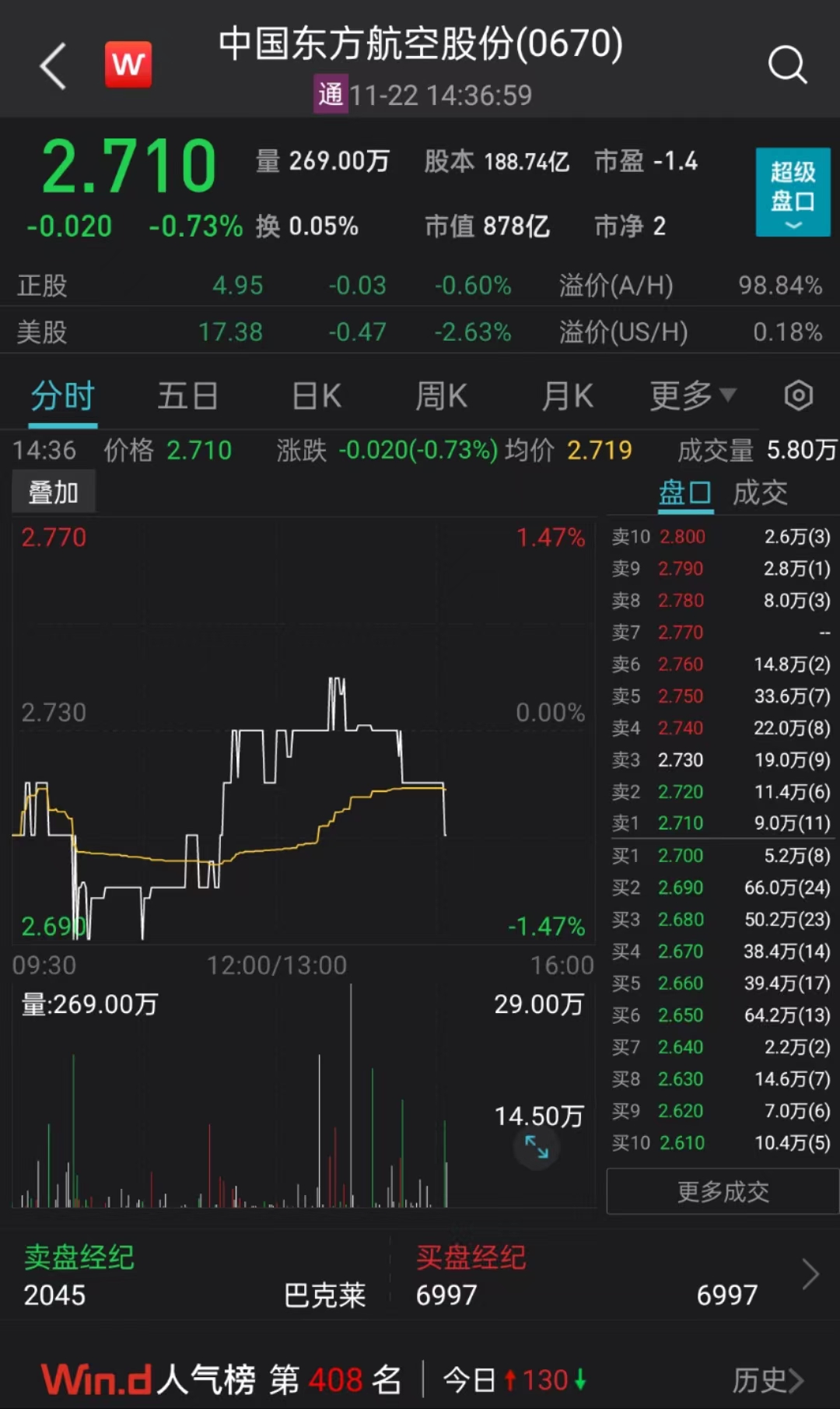Select the 成交 trades tab
The image size is (840, 1409).
[x=760, y=492]
